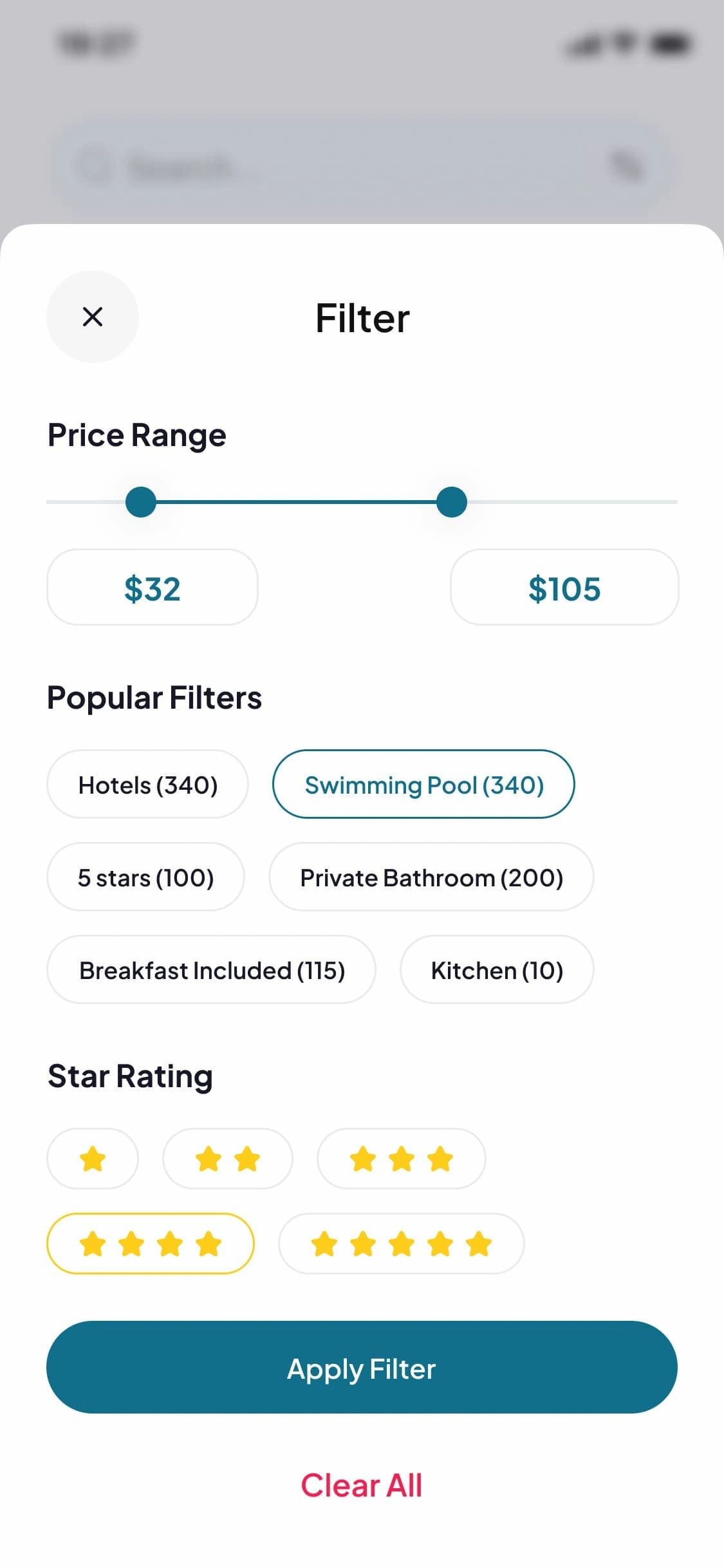Choose the 5 stars (100) filter
724x1568 pixels.
pos(145,877)
